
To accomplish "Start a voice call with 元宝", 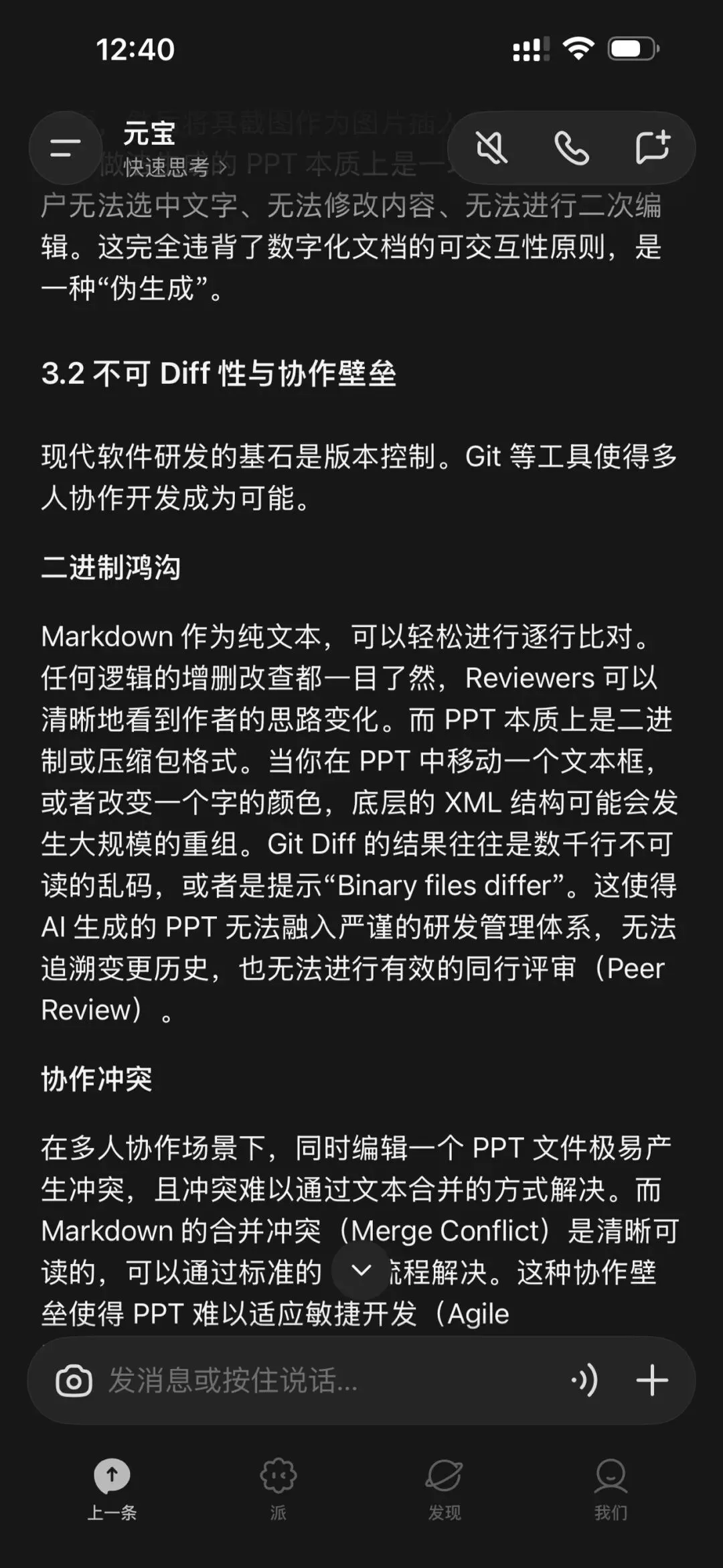I will [572, 147].
